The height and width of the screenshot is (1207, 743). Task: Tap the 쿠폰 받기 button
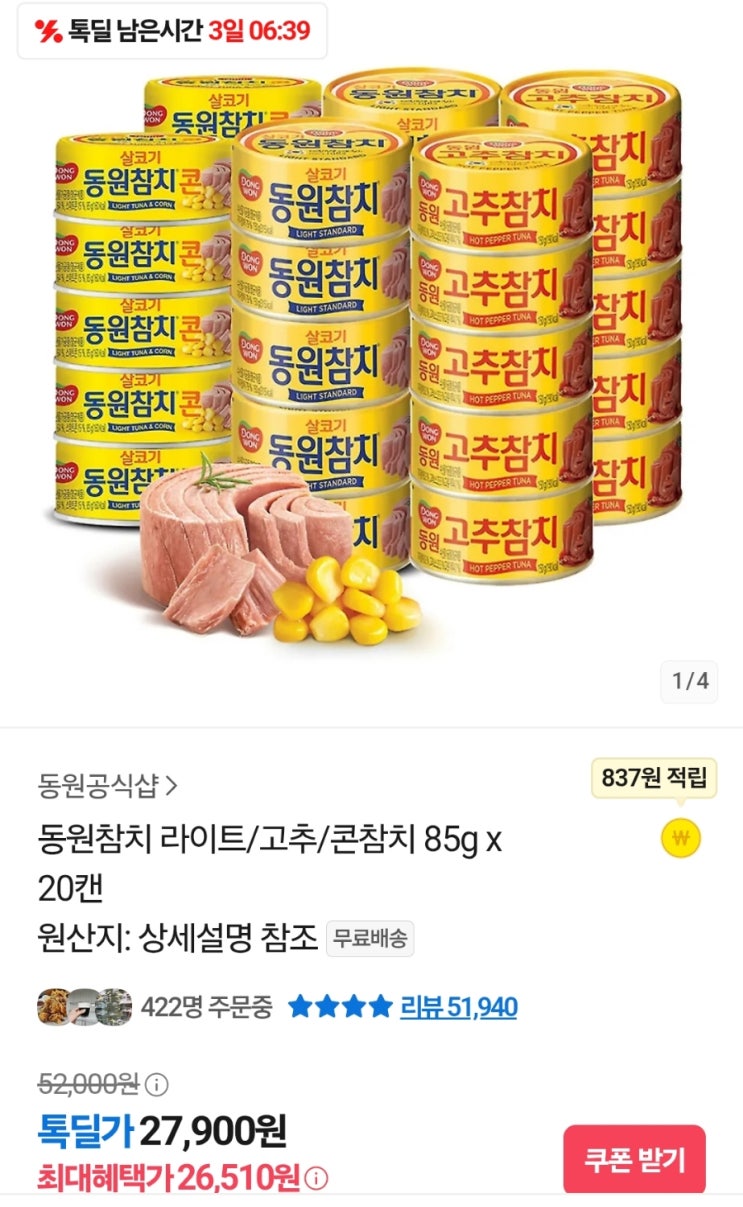pos(634,1160)
